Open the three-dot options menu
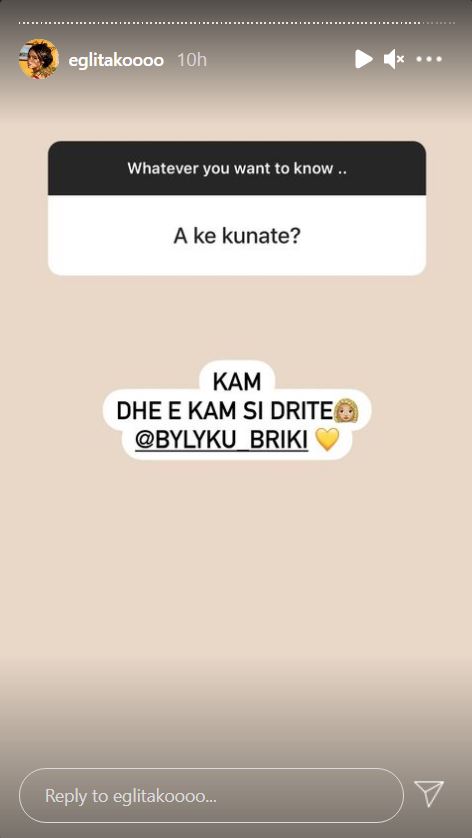The height and width of the screenshot is (838, 472). point(429,59)
